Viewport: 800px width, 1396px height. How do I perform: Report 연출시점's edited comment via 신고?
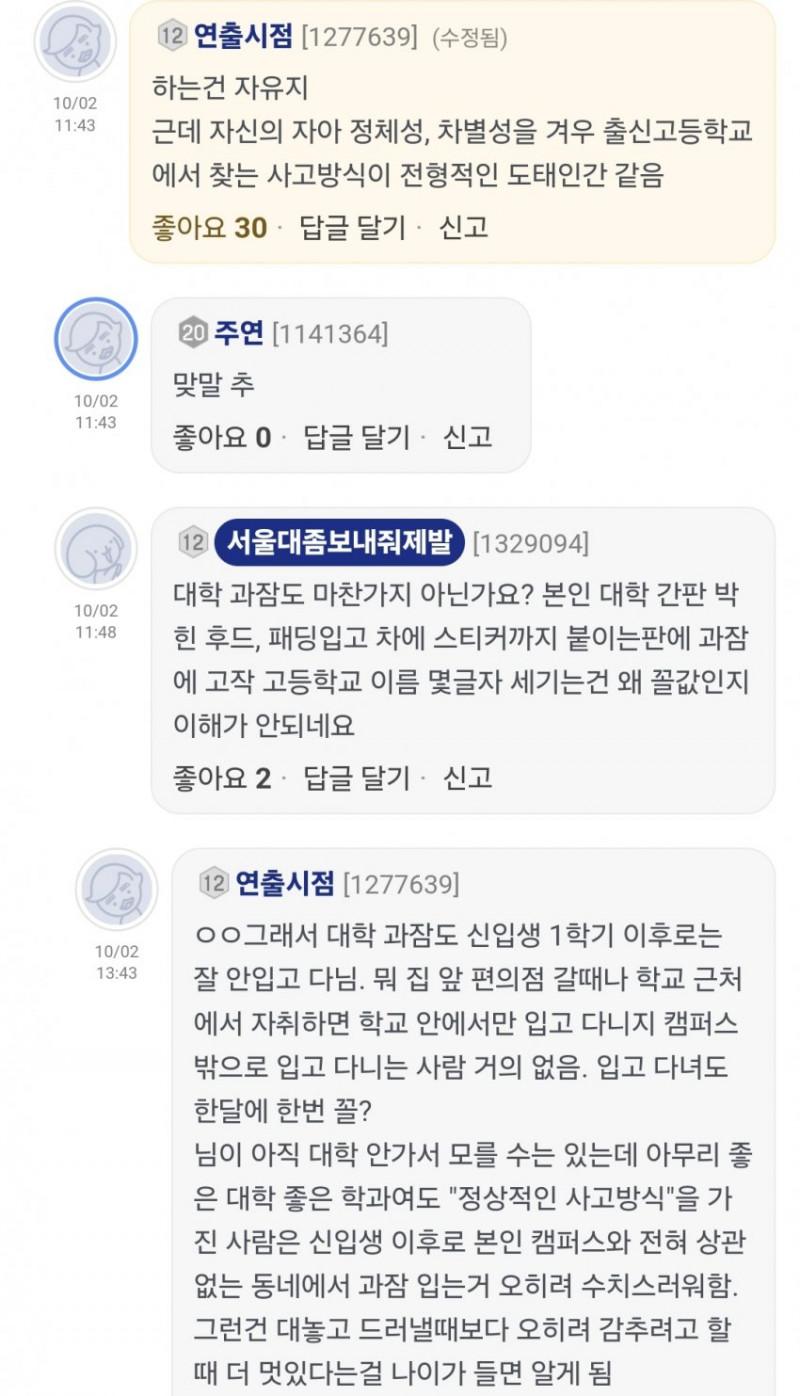pyautogui.click(x=463, y=228)
